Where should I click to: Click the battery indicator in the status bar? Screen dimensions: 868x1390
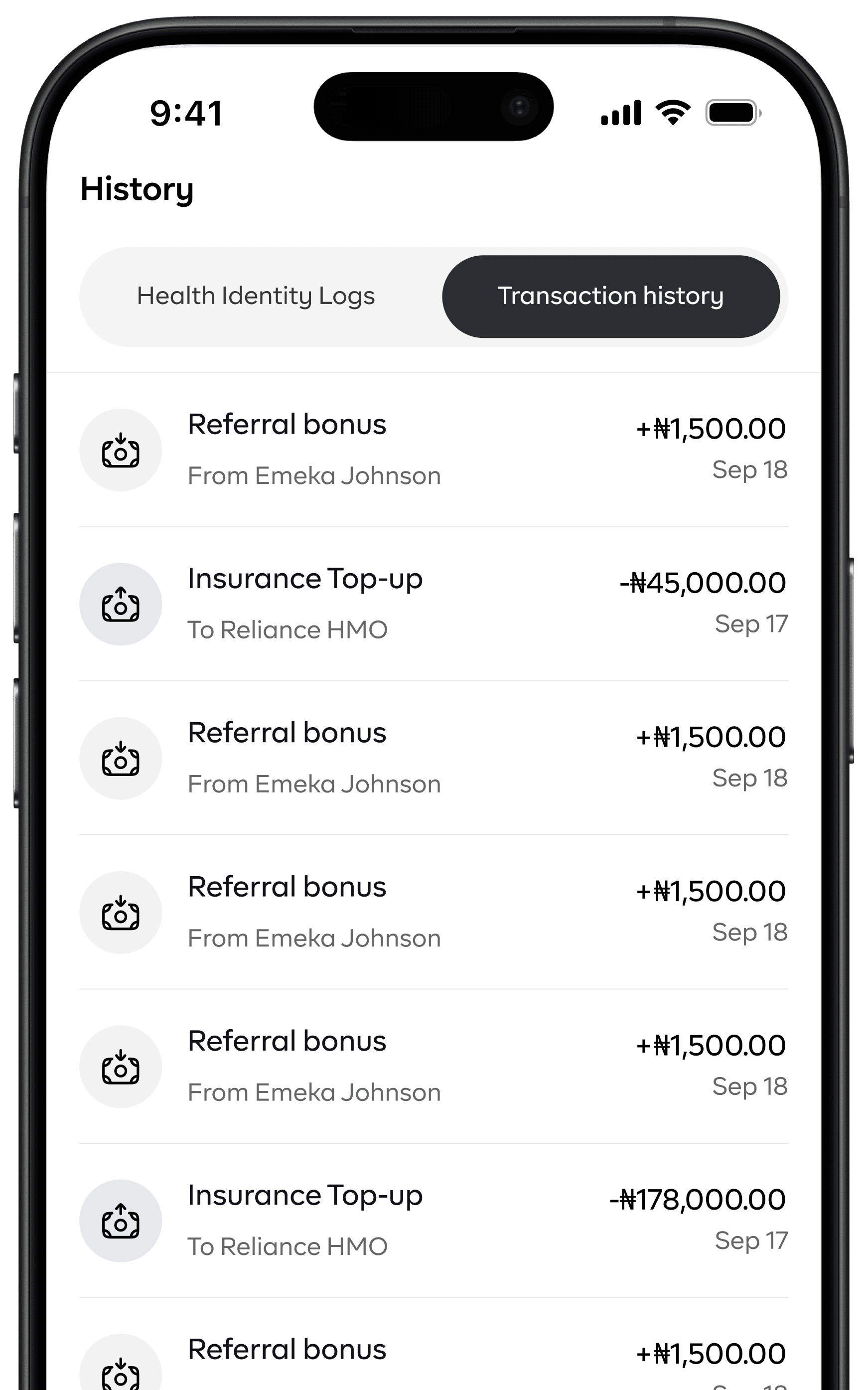(x=733, y=113)
